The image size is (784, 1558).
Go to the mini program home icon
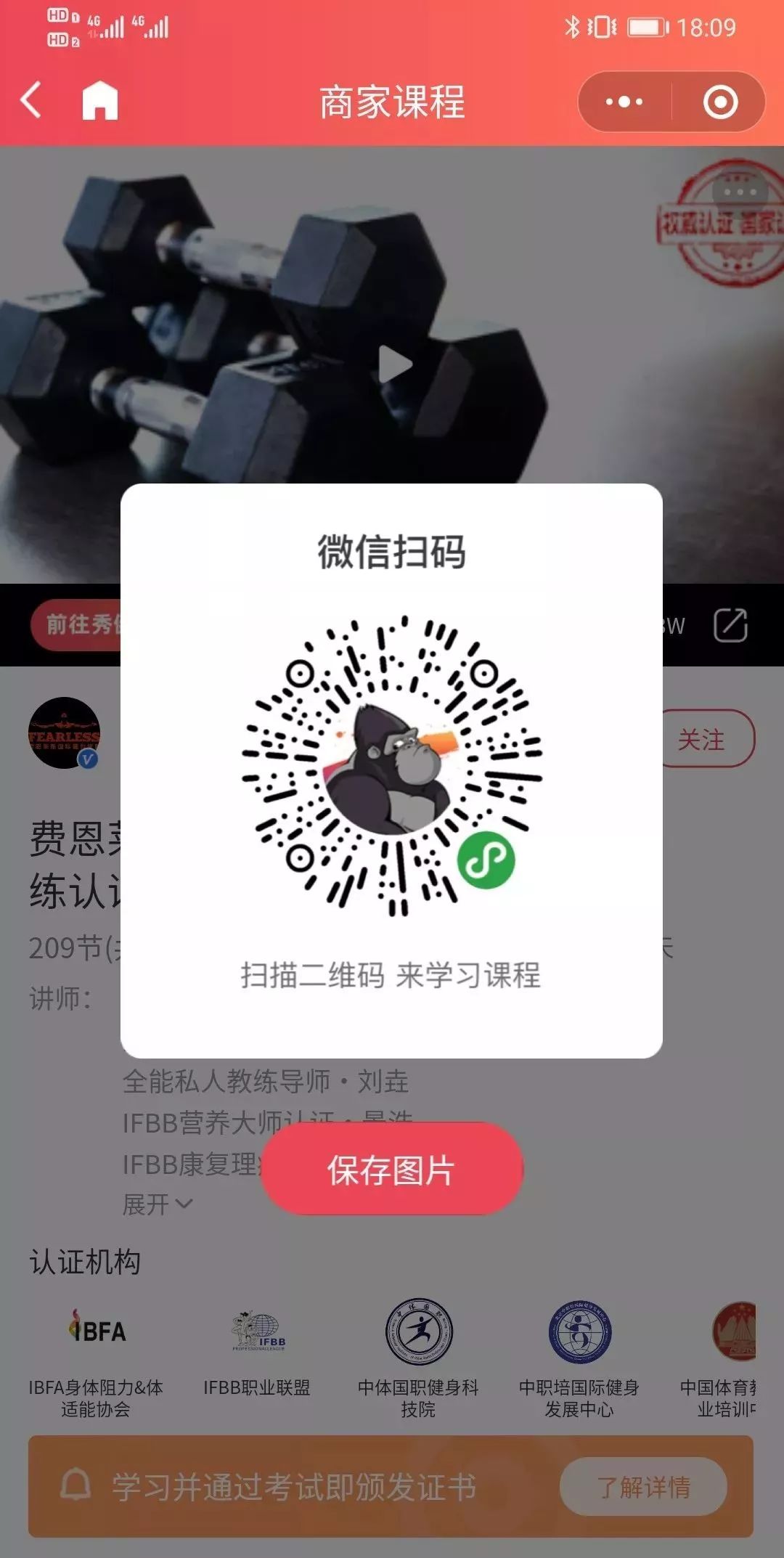99,100
